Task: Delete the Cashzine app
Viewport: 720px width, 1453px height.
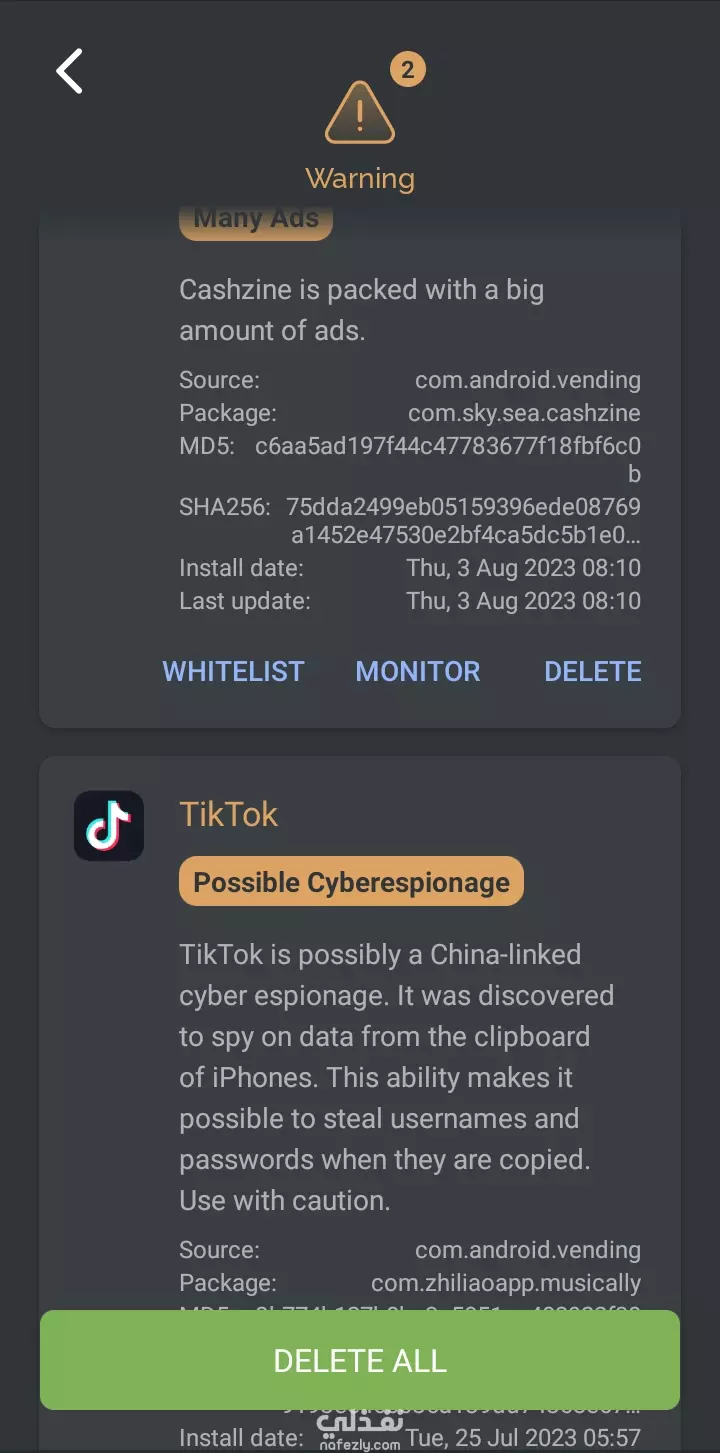Action: pyautogui.click(x=593, y=671)
